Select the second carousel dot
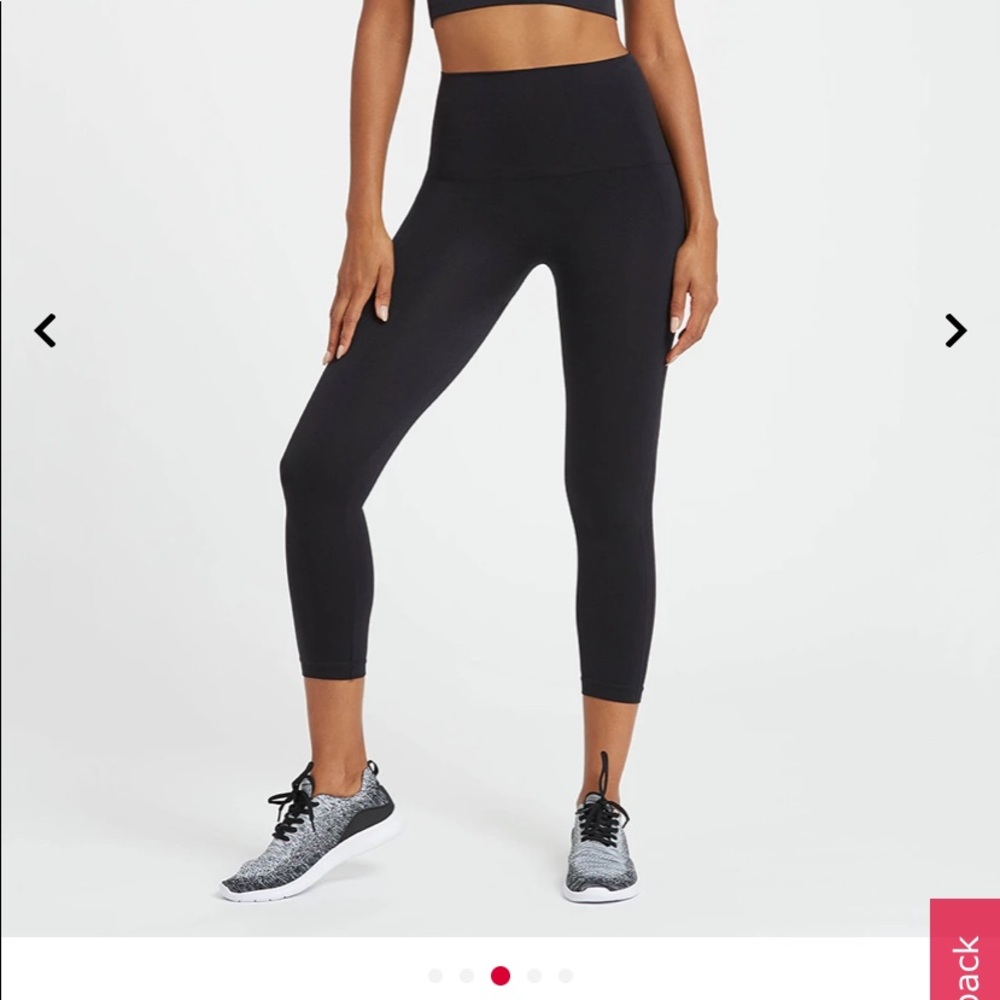 [x=467, y=975]
